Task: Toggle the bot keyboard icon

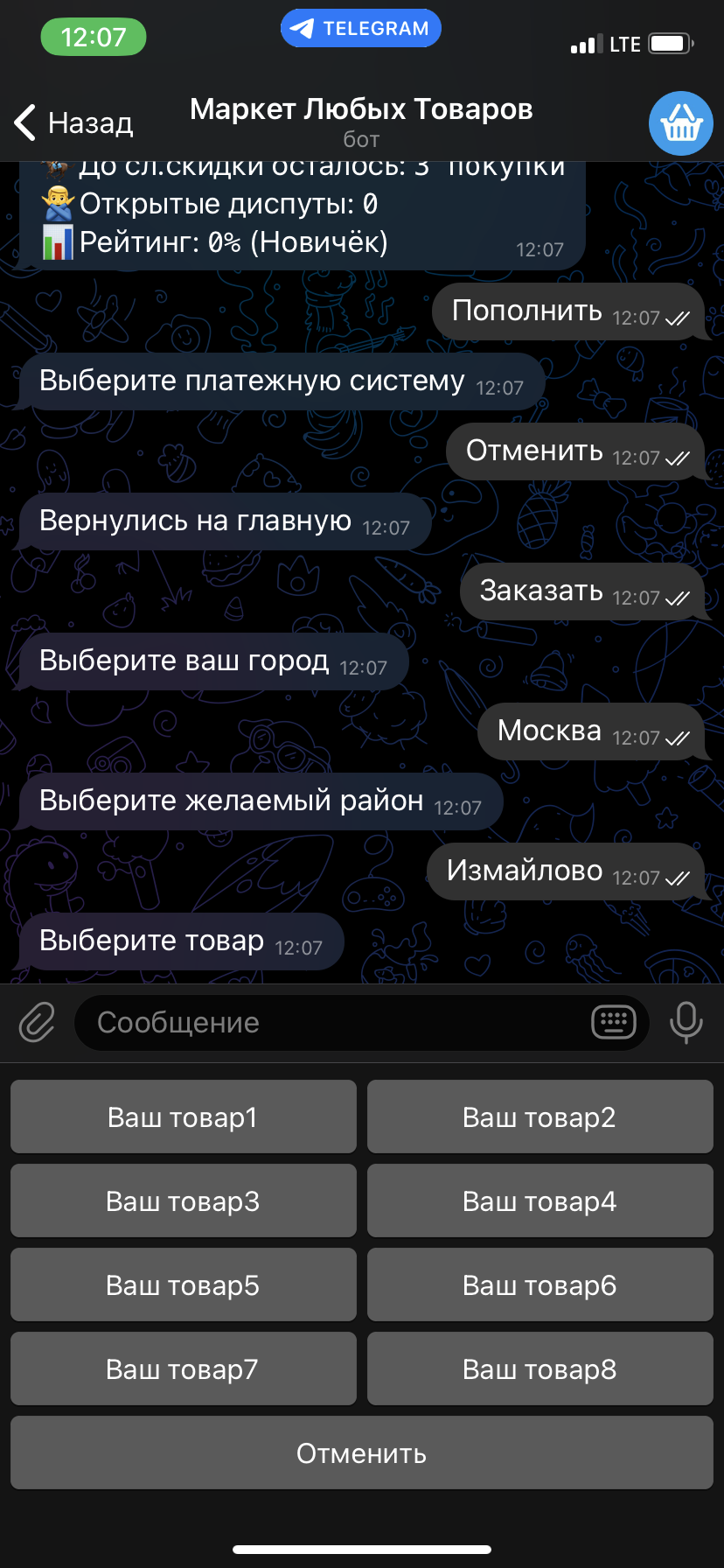Action: tap(613, 1022)
